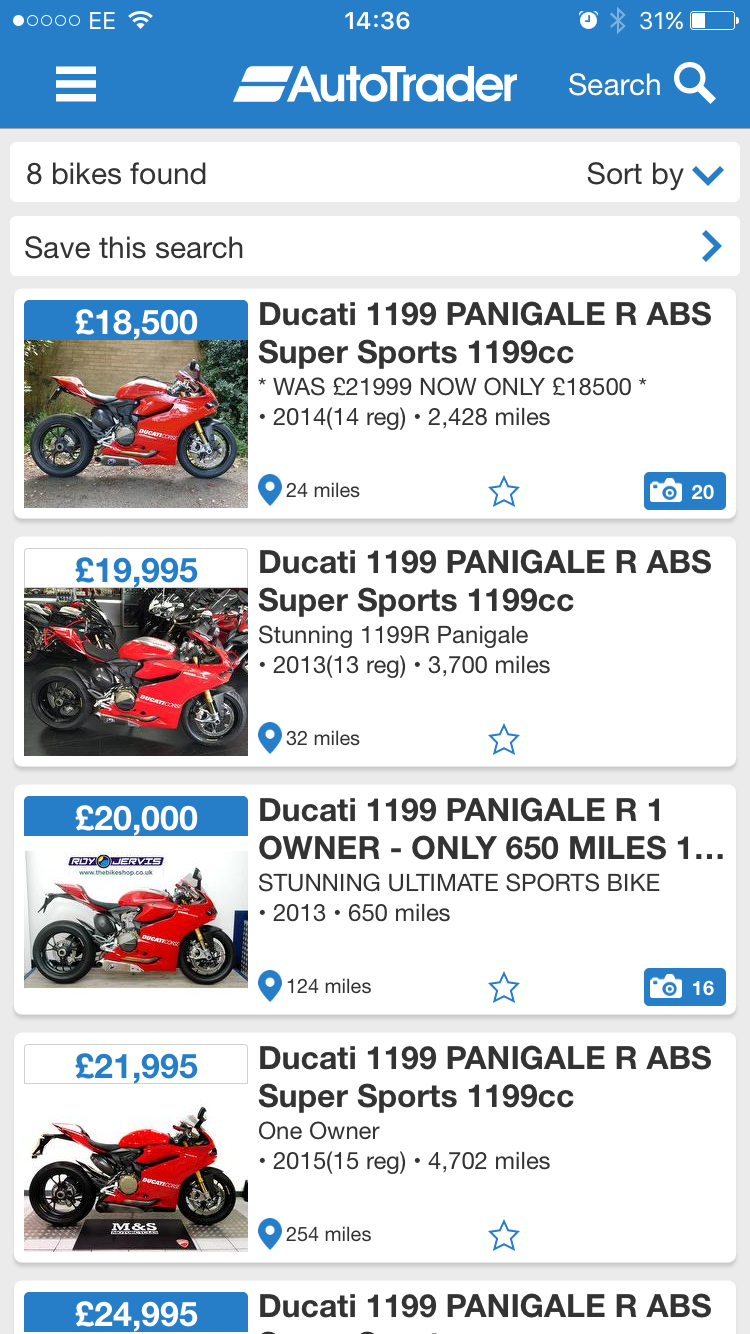
Task: Star the £19,995 Ducati listing
Action: tap(504, 739)
